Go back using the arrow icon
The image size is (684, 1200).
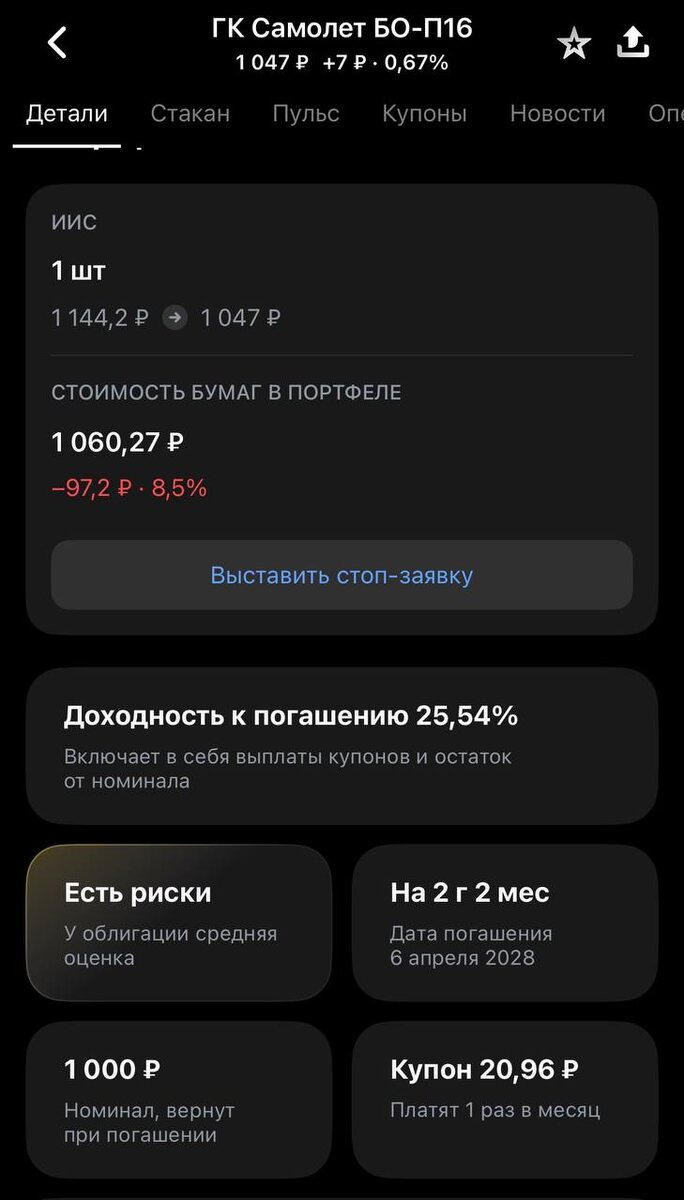[58, 43]
